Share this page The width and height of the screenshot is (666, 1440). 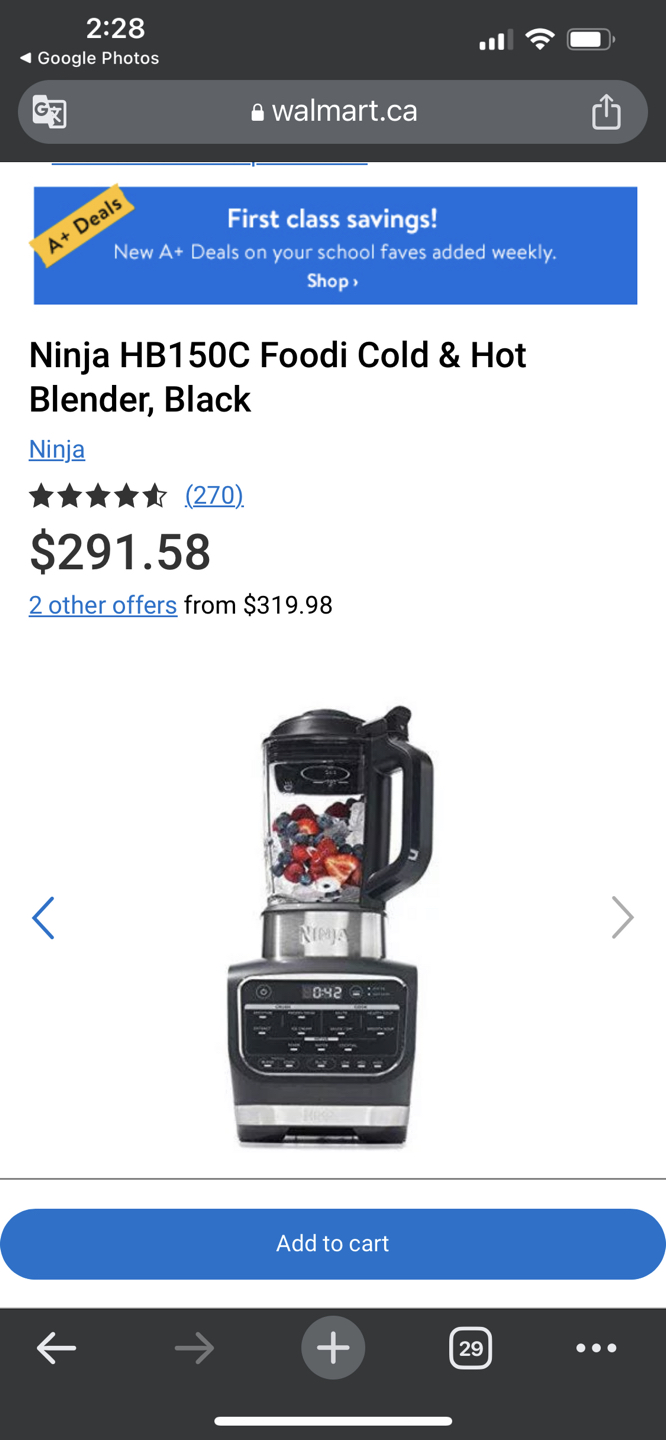click(x=606, y=111)
